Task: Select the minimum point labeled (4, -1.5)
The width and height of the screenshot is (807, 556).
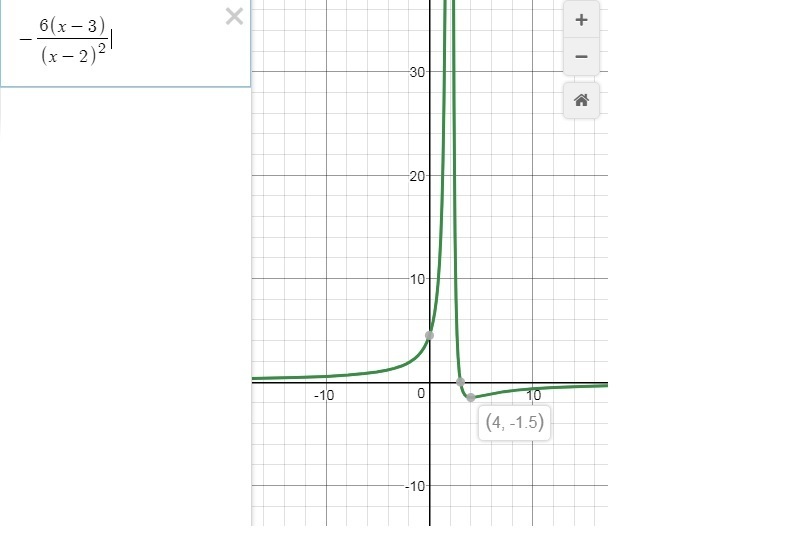Action: [x=470, y=397]
